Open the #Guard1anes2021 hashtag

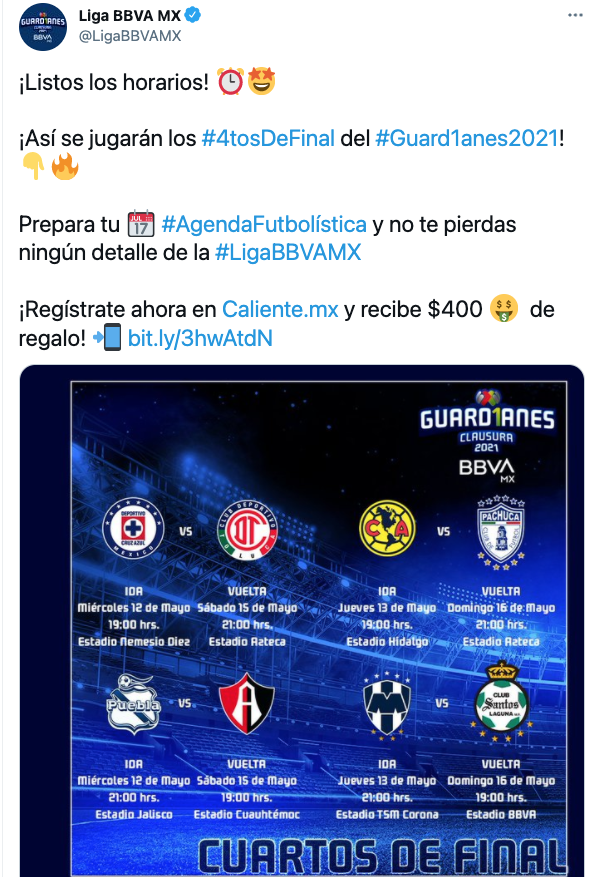pos(466,139)
